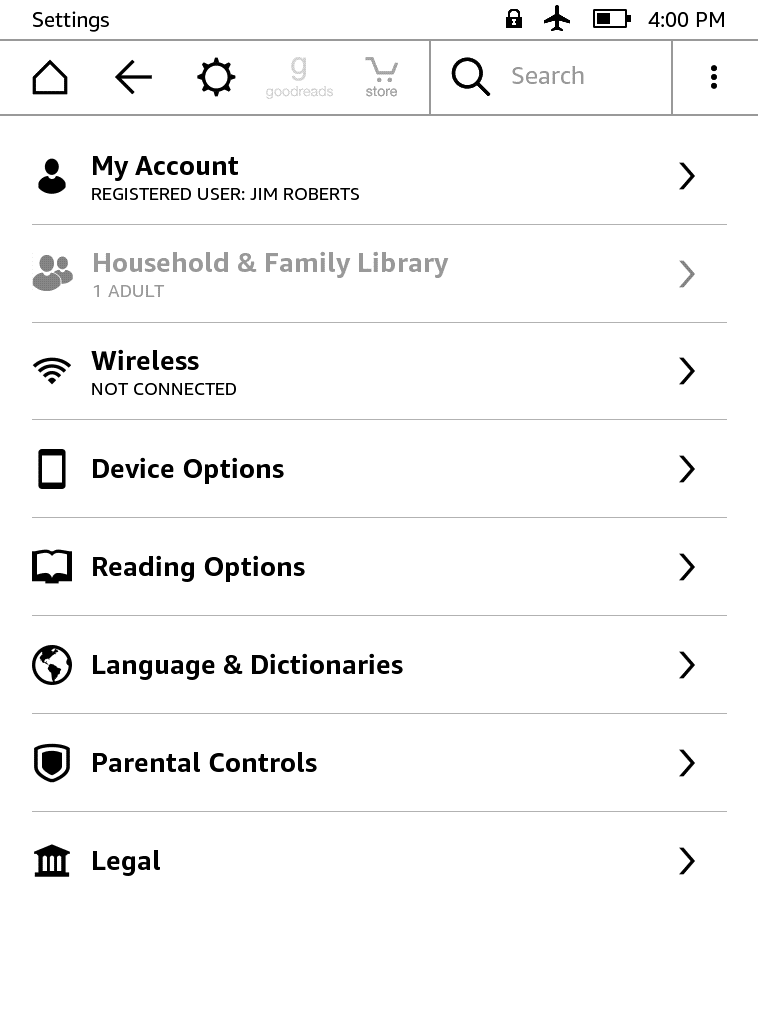Open Language & Dictionaries settings
Screen dimensions: 758x1024
[379, 665]
